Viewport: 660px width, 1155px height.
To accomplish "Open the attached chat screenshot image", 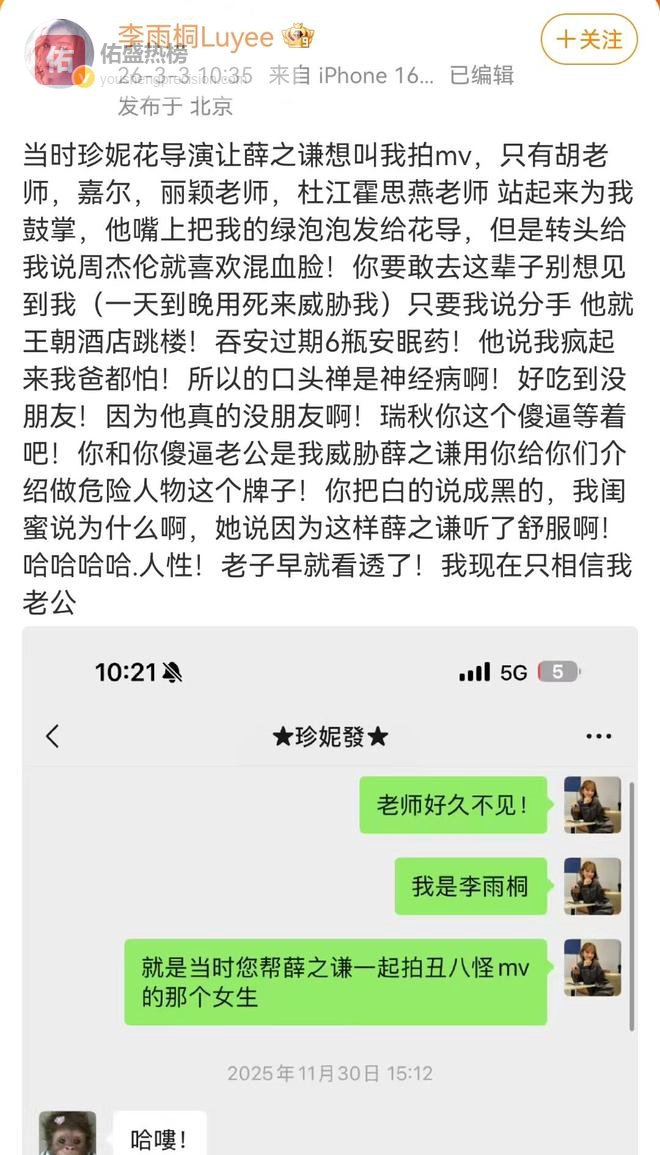I will (x=330, y=890).
